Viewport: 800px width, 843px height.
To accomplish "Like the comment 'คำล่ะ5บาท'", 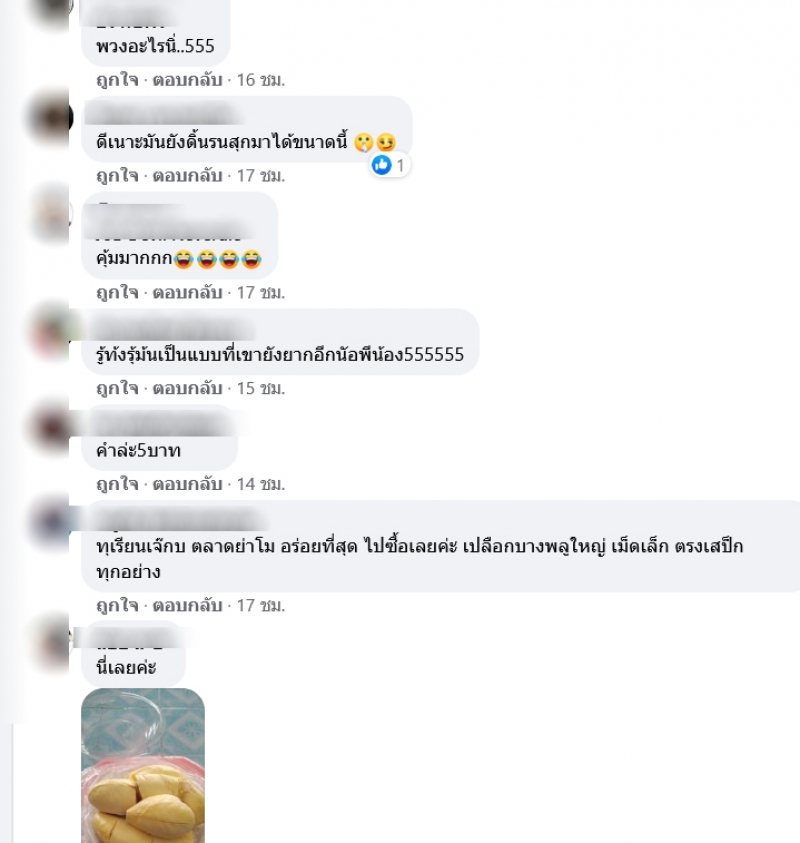I will 117,484.
